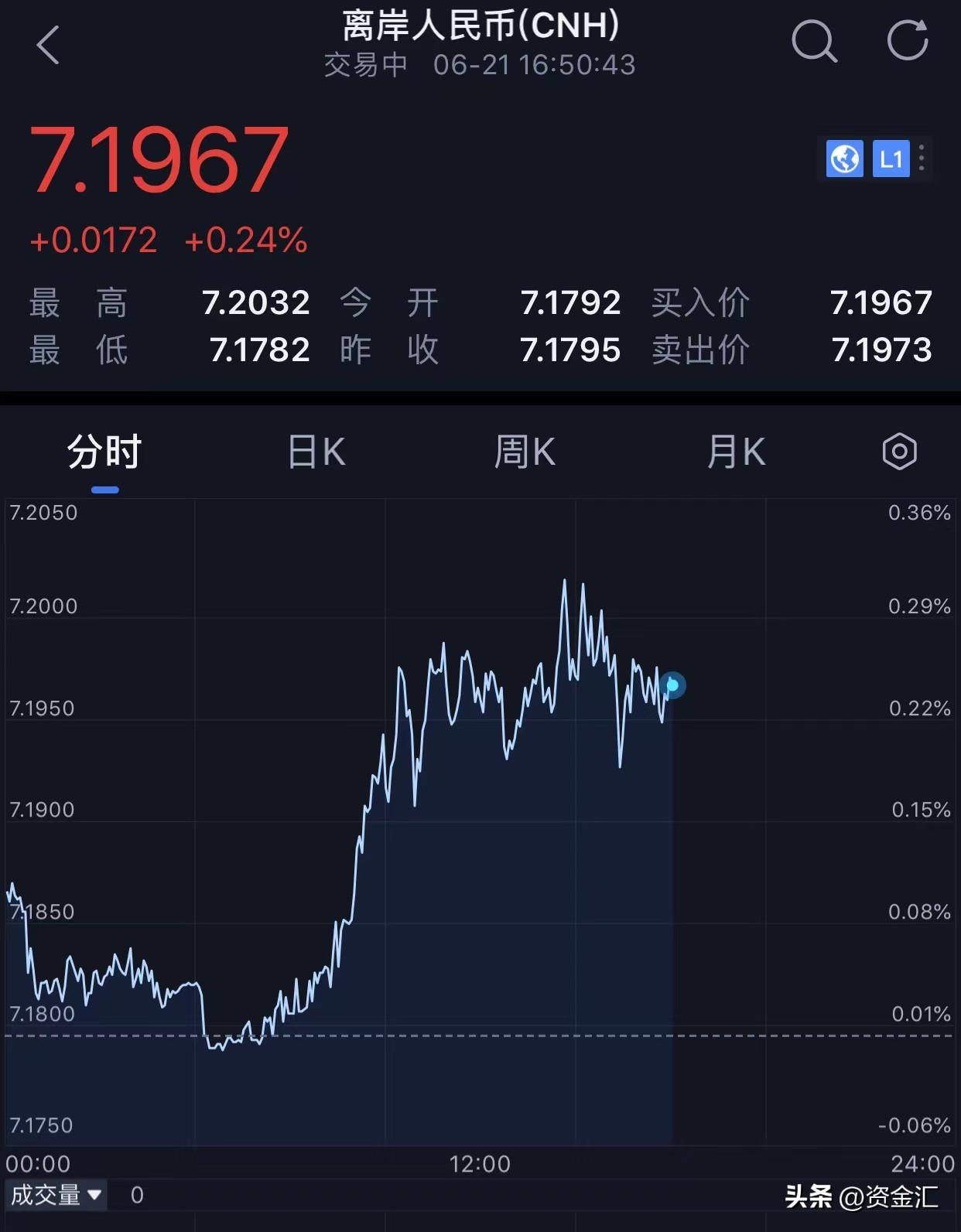The height and width of the screenshot is (1232, 961).
Task: Open the three-dot options beside L1
Action: (x=922, y=159)
